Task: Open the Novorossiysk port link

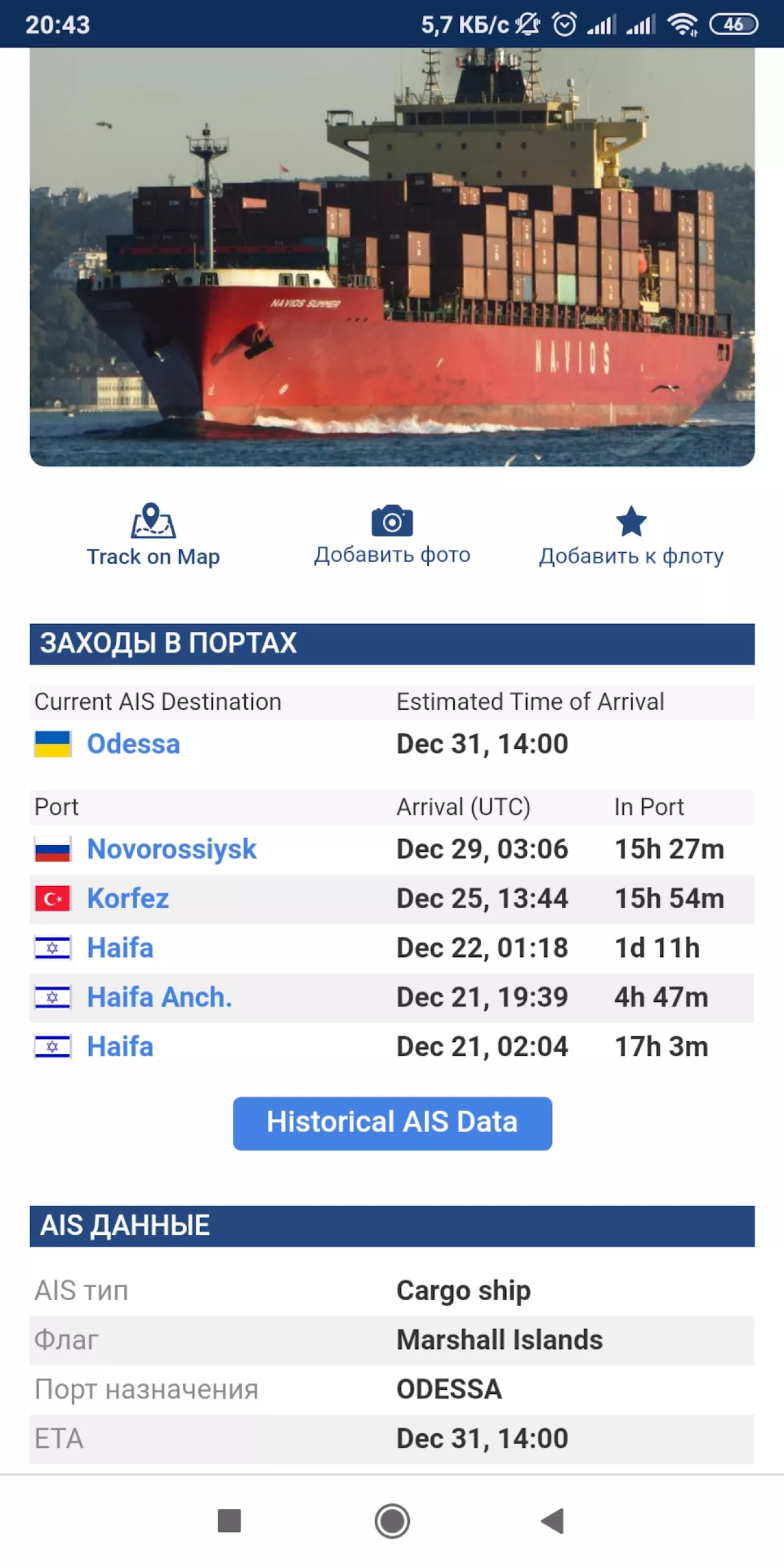Action: 172,849
